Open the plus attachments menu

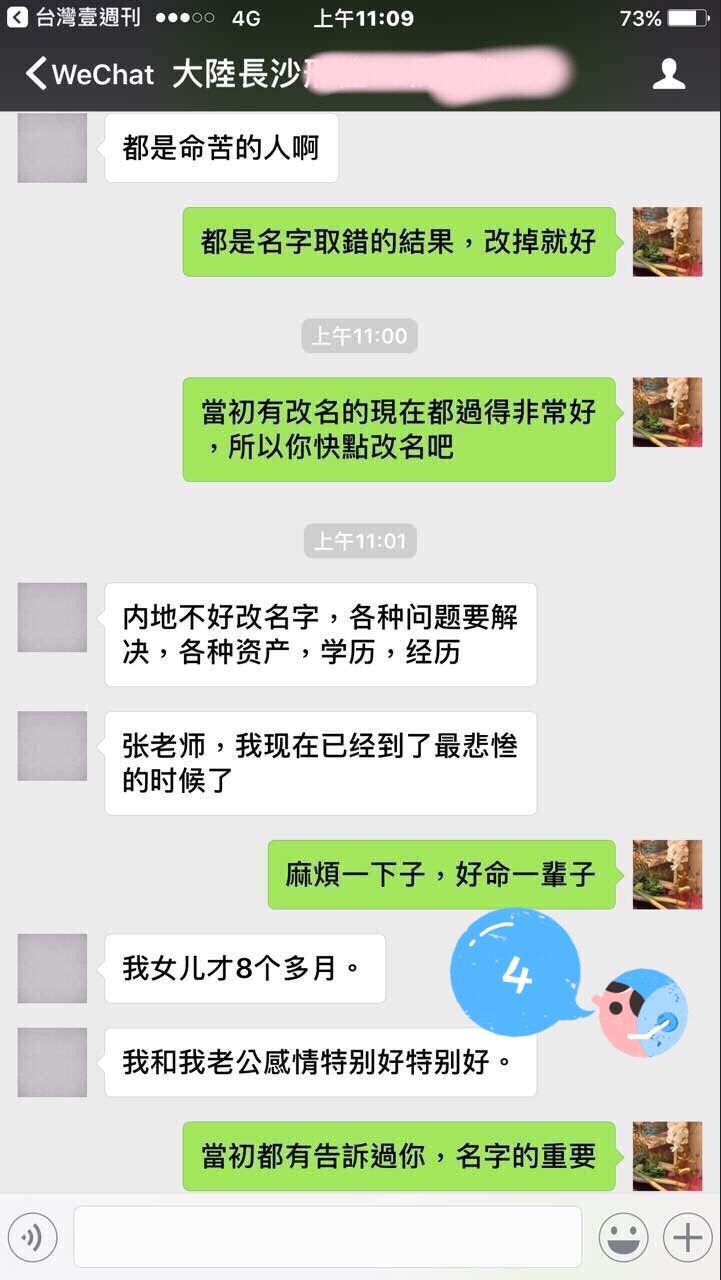687,1238
